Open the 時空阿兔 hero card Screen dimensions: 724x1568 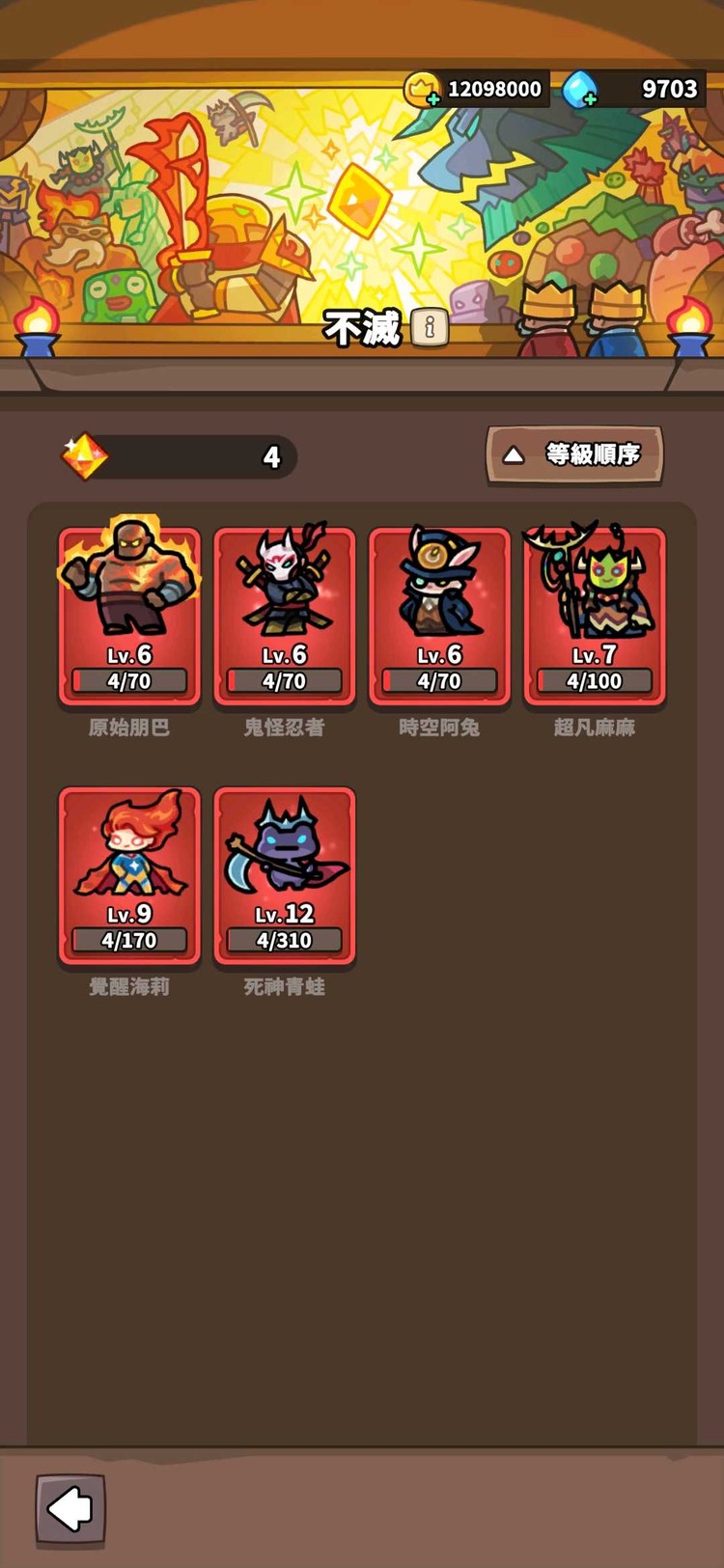tap(439, 616)
